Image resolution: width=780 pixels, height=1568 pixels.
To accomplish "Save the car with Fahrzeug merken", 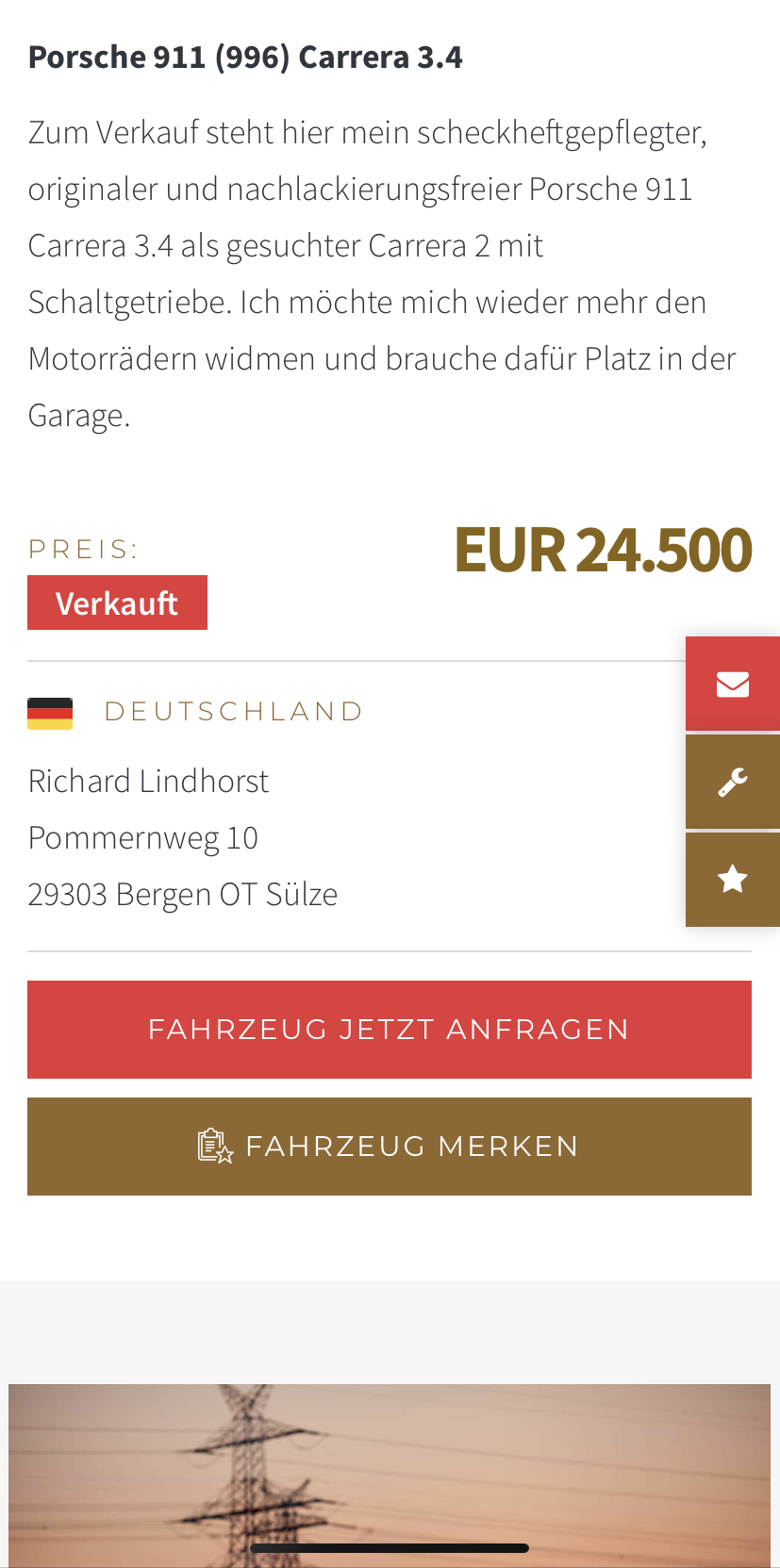I will (x=389, y=1146).
